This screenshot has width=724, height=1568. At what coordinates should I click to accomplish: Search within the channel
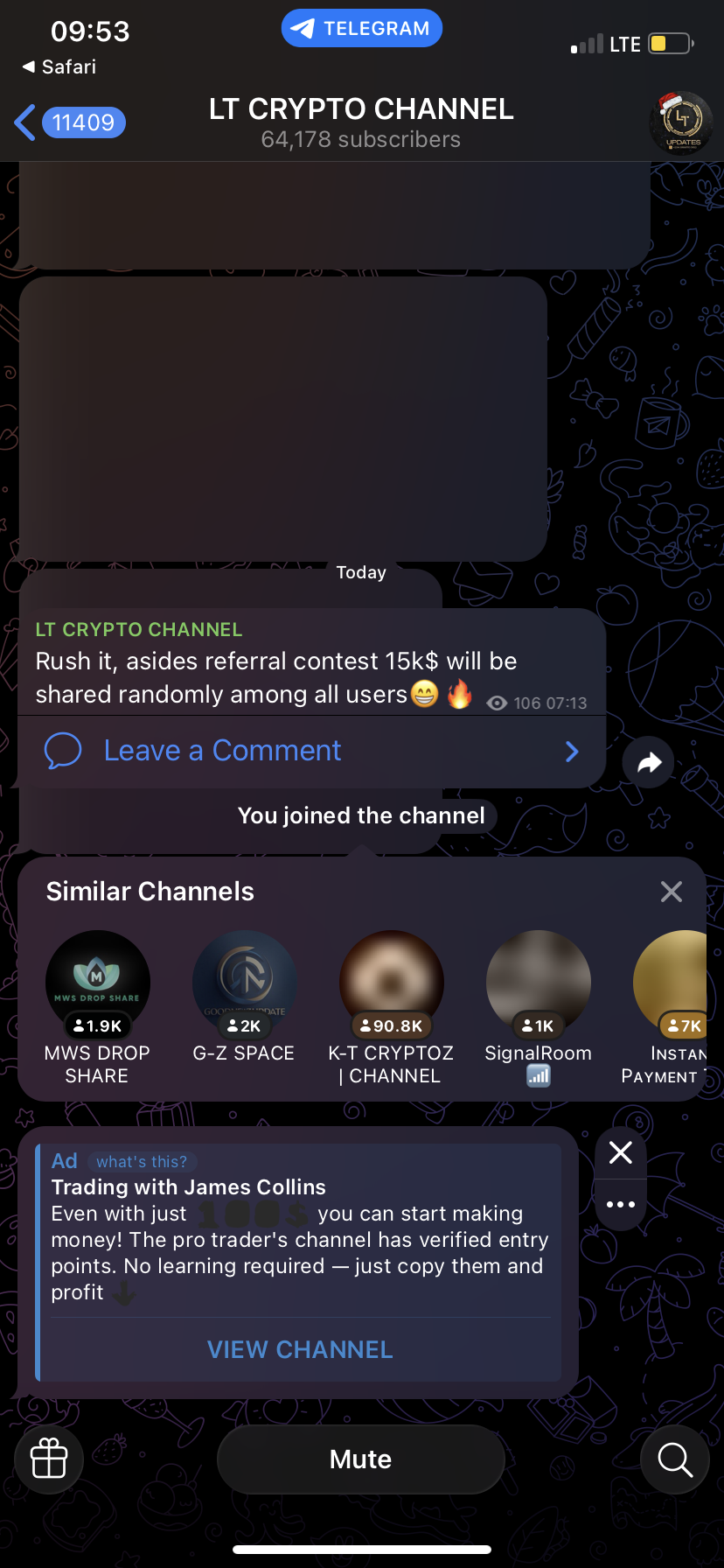tap(674, 1459)
